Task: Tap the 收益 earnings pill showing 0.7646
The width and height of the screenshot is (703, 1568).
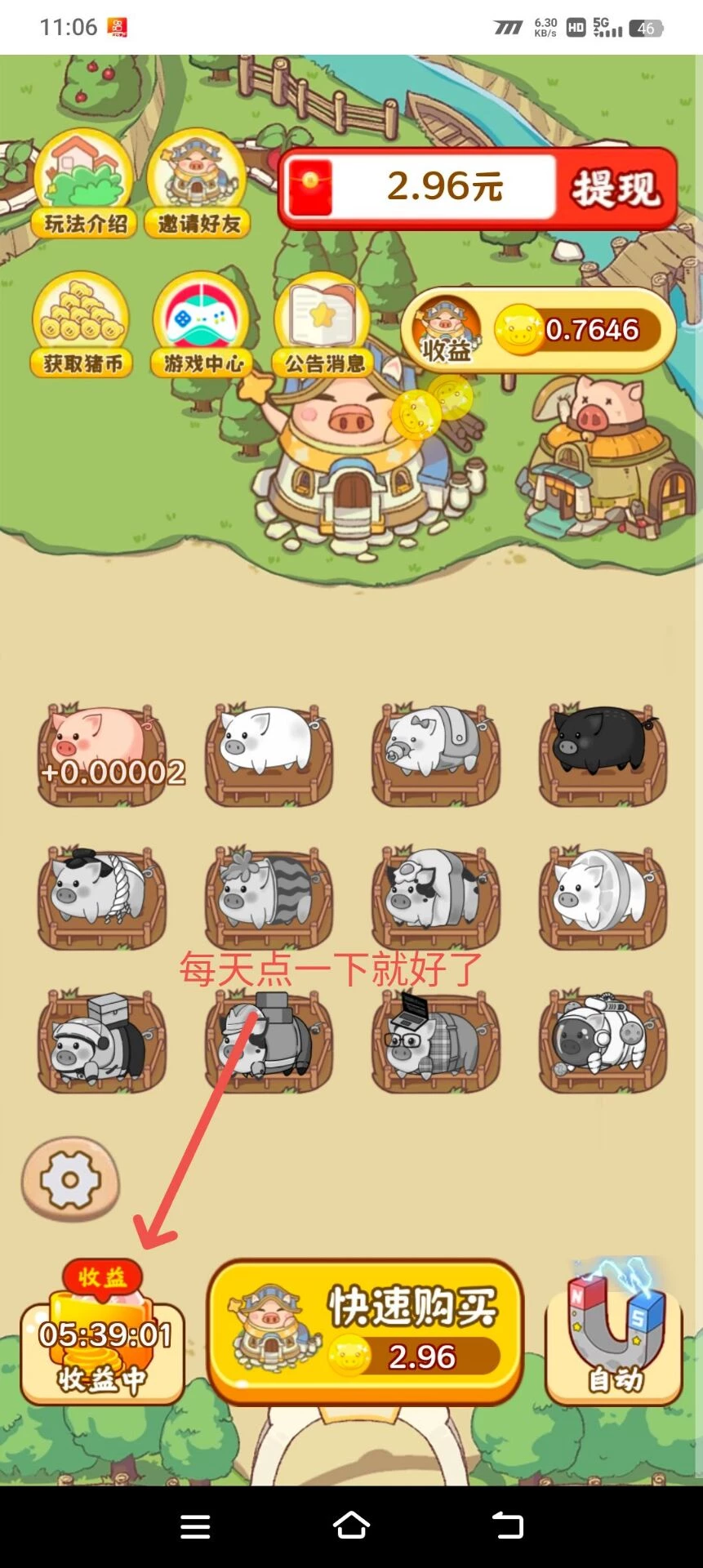Action: pyautogui.click(x=539, y=331)
